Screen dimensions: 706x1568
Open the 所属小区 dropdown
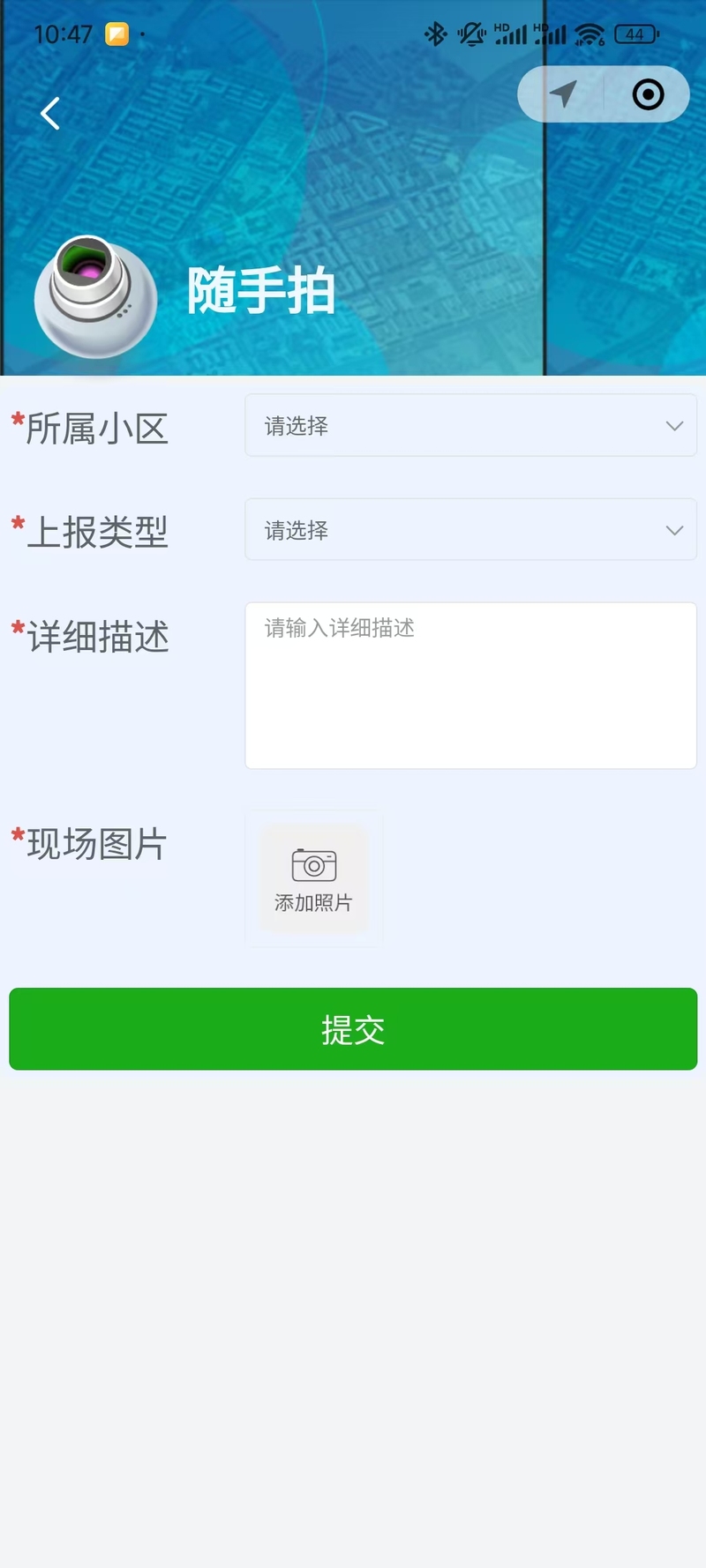(470, 425)
